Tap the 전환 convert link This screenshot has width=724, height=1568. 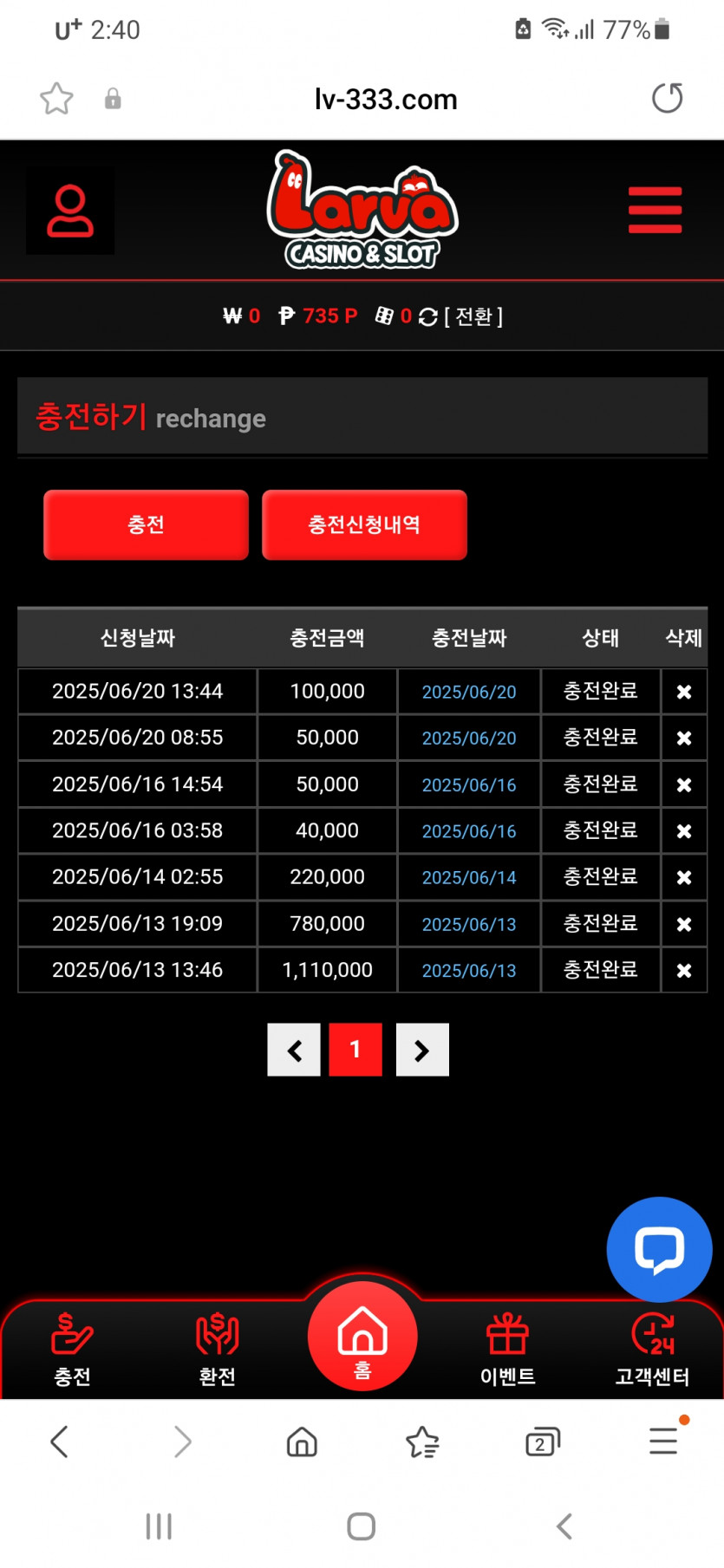point(473,316)
